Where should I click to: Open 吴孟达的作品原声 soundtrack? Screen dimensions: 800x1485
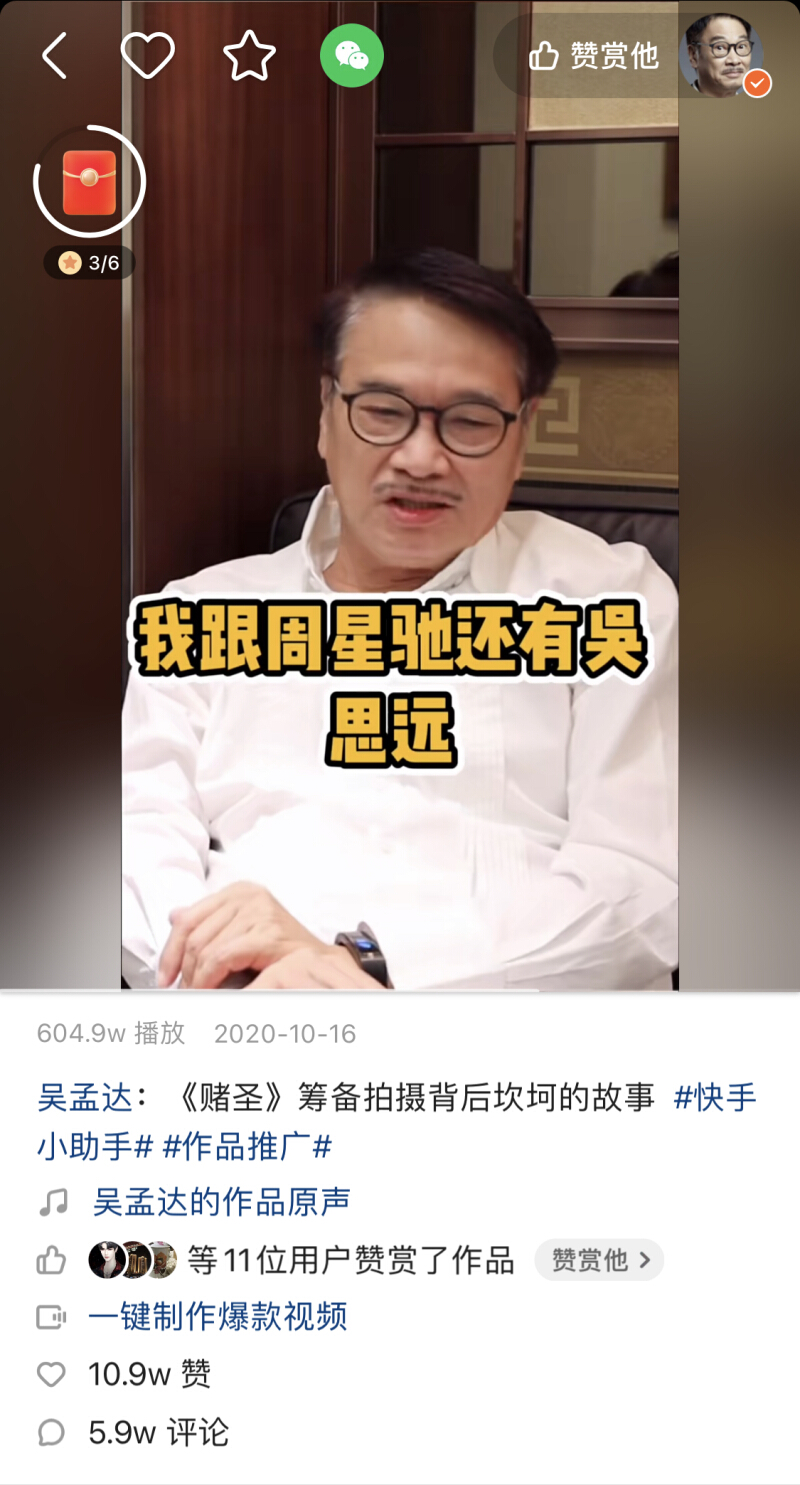coord(221,1202)
